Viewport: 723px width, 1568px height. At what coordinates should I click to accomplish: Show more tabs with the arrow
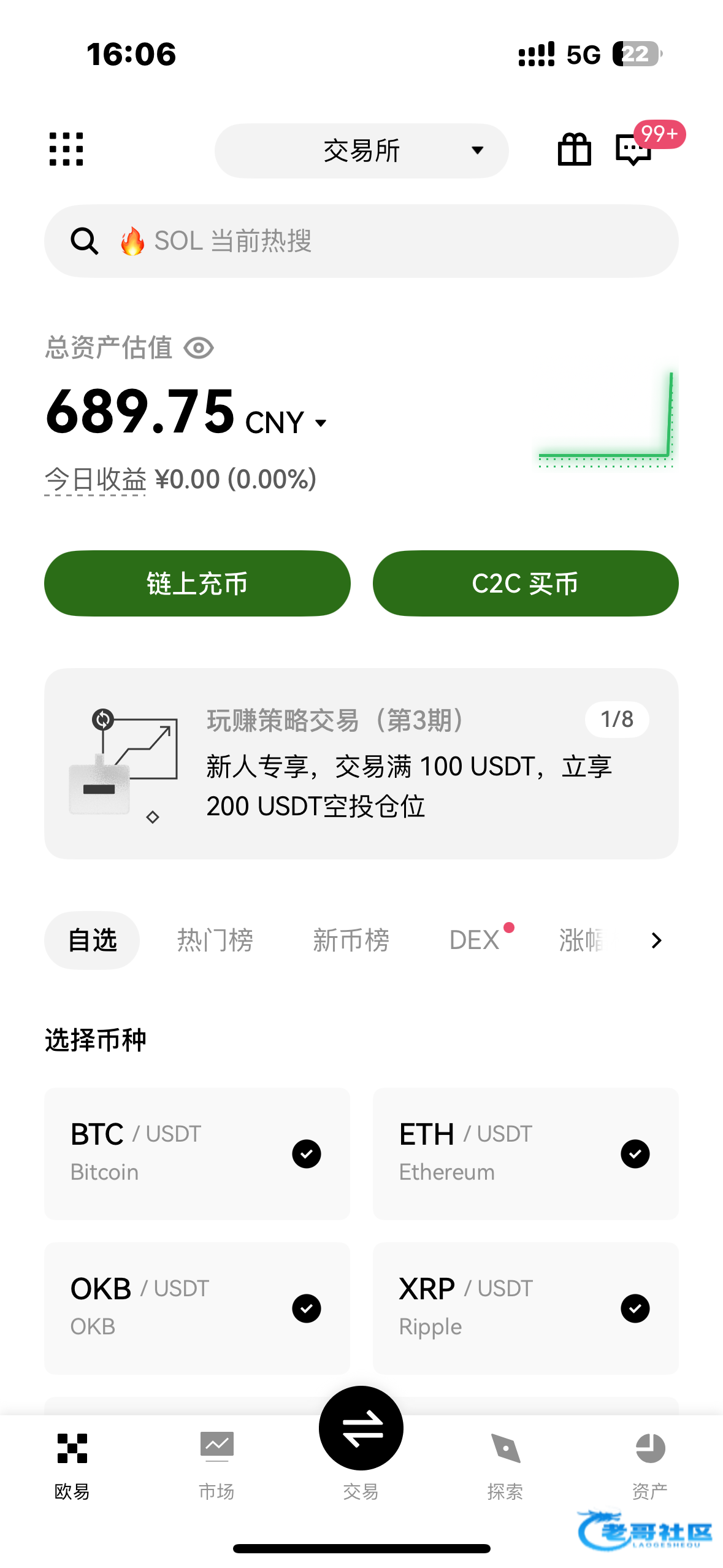click(x=656, y=940)
